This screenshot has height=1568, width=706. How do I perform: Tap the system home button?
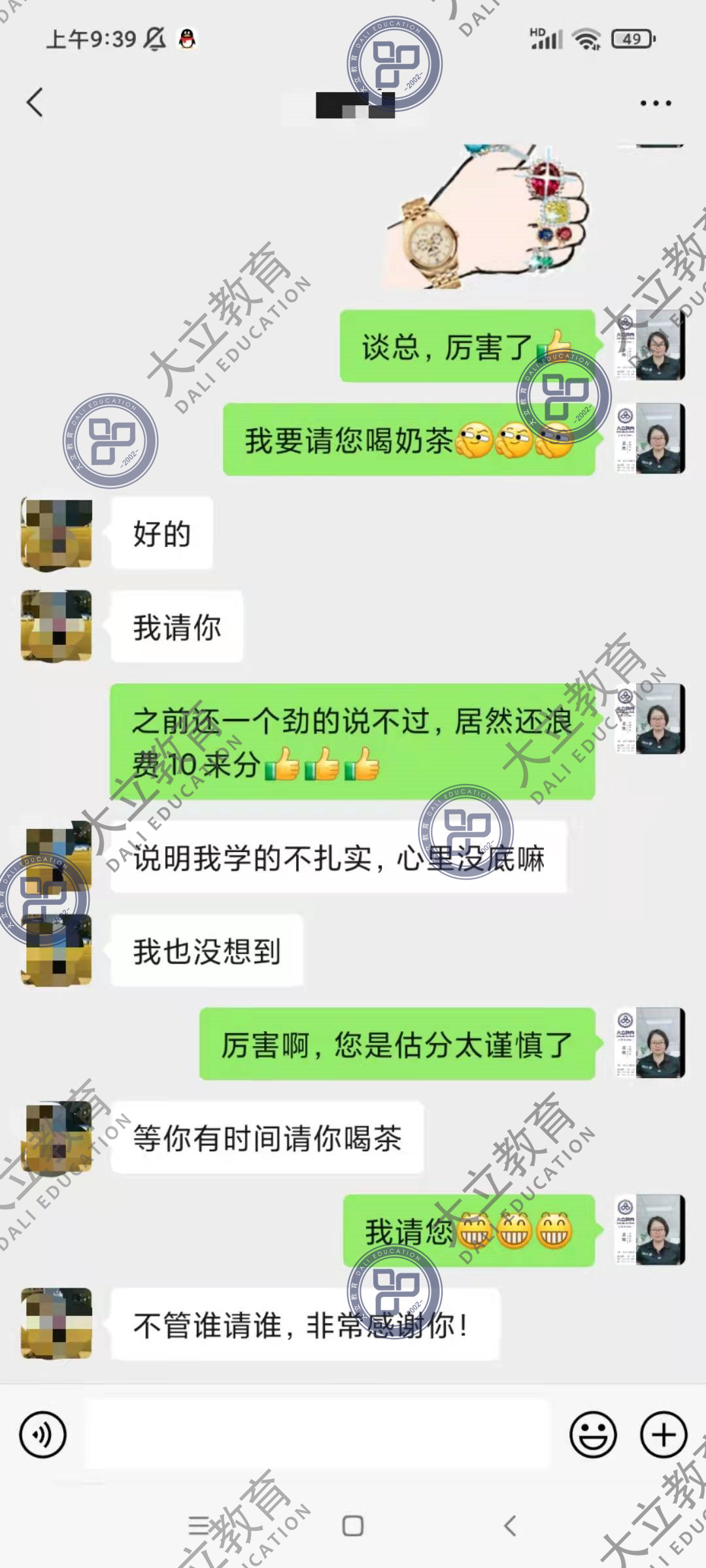(353, 1526)
